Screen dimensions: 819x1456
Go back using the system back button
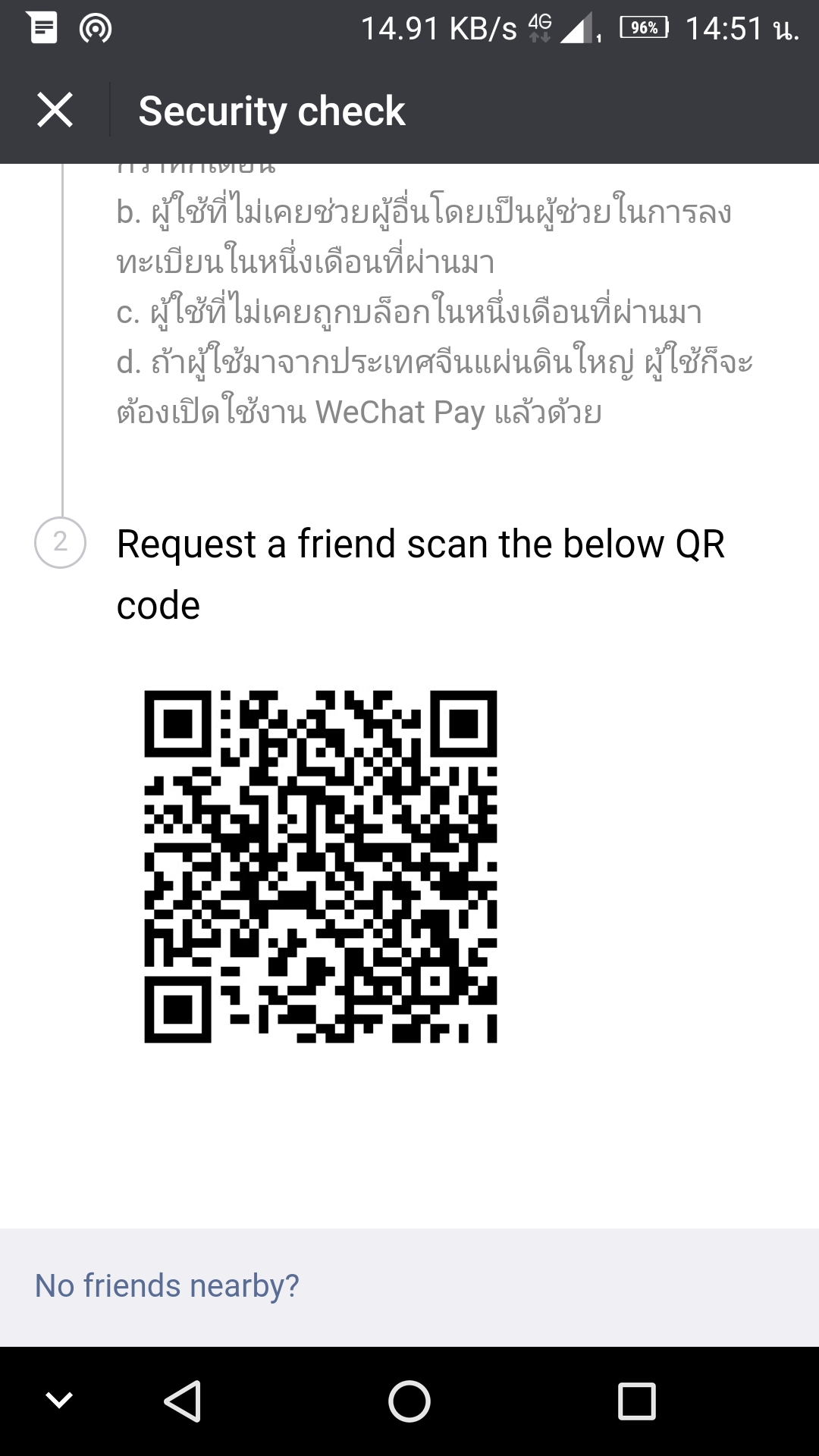tap(183, 1401)
